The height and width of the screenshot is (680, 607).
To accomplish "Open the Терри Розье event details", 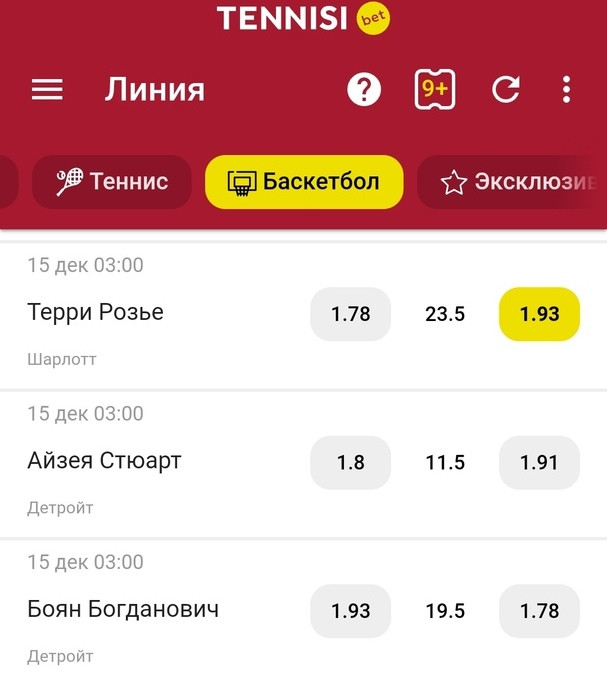I will click(x=96, y=313).
